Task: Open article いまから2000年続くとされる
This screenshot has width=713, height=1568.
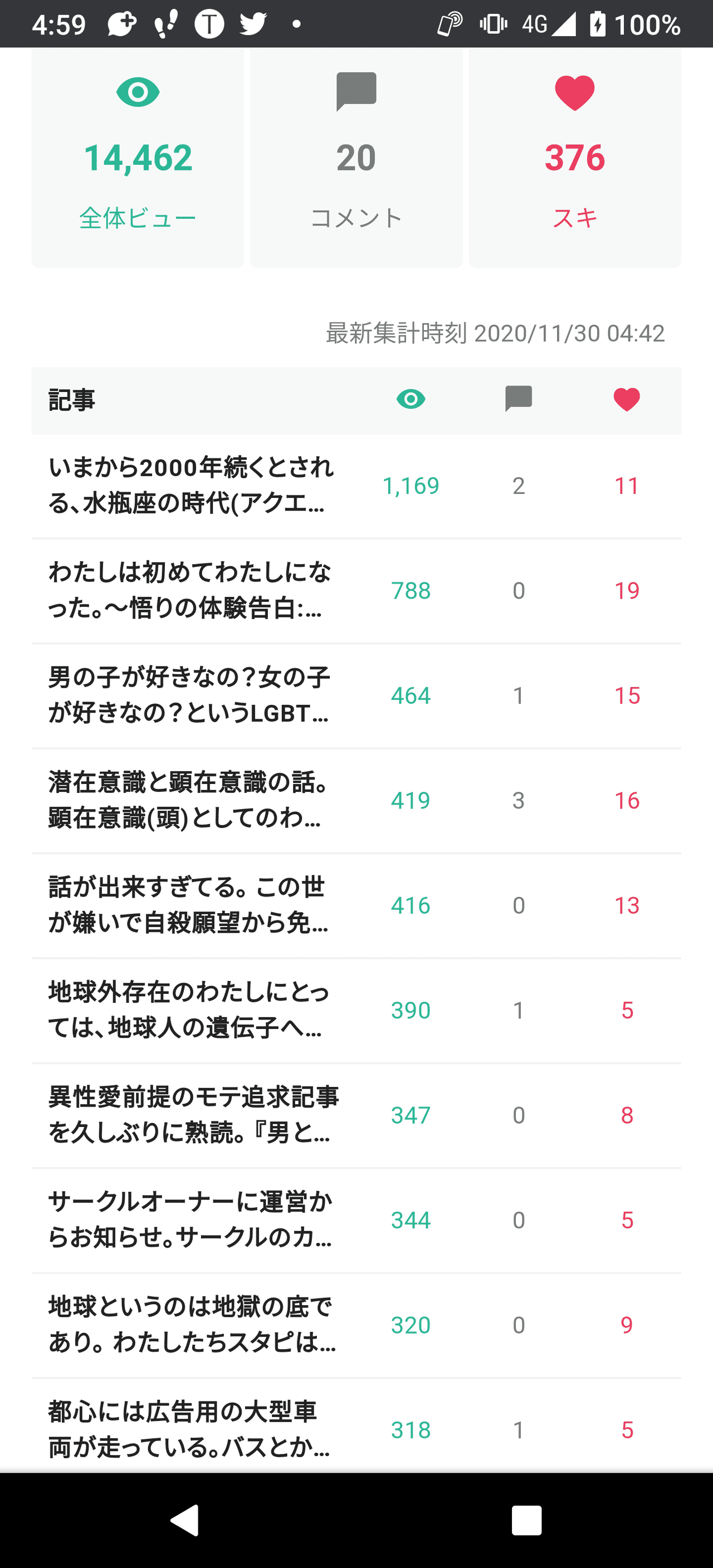Action: (x=356, y=486)
